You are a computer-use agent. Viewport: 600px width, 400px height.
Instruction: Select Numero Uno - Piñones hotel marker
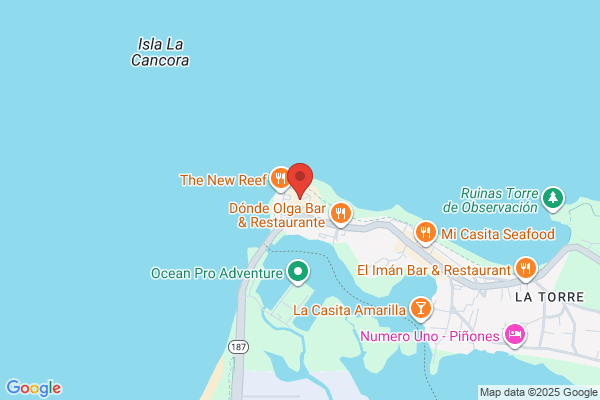[x=515, y=335]
